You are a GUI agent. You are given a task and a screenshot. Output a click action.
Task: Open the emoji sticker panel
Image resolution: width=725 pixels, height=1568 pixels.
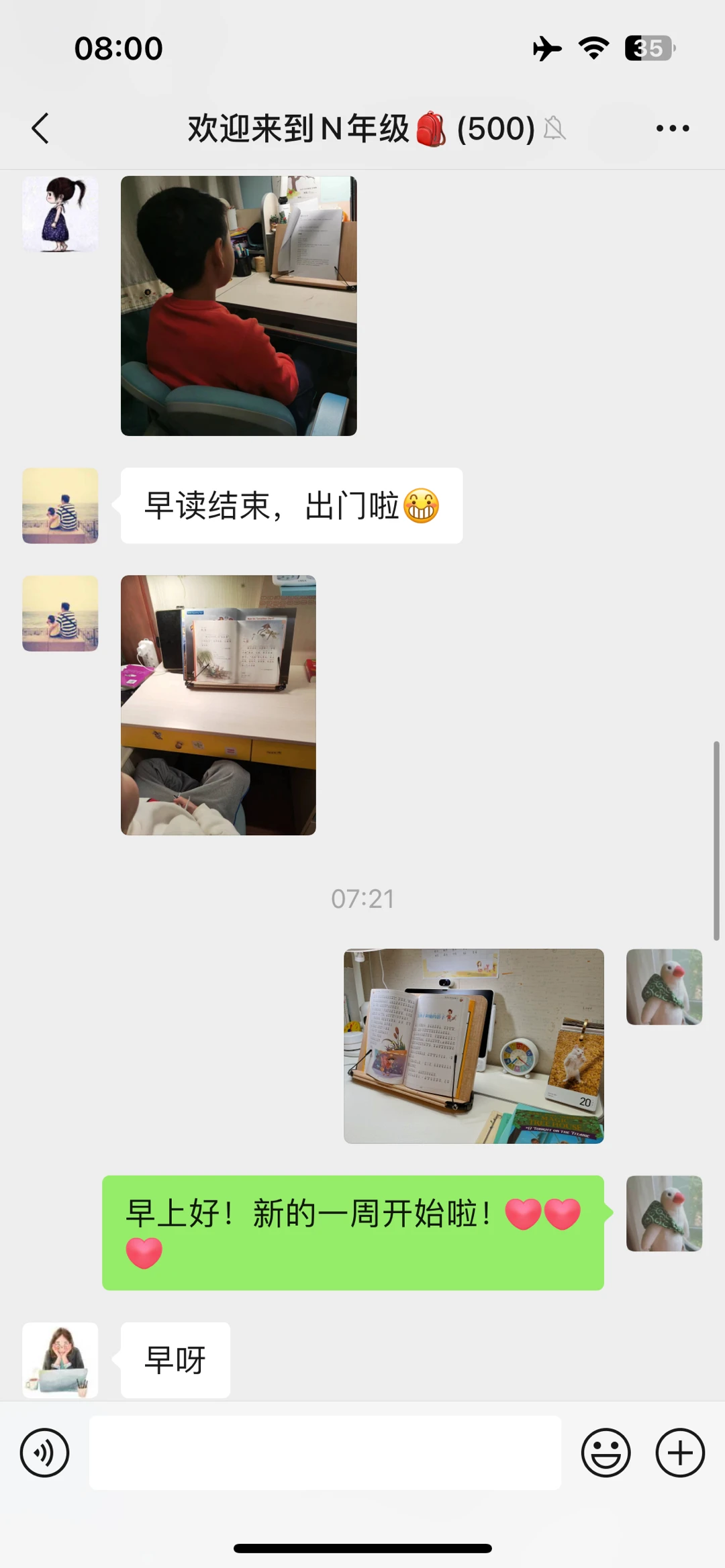coord(606,1453)
